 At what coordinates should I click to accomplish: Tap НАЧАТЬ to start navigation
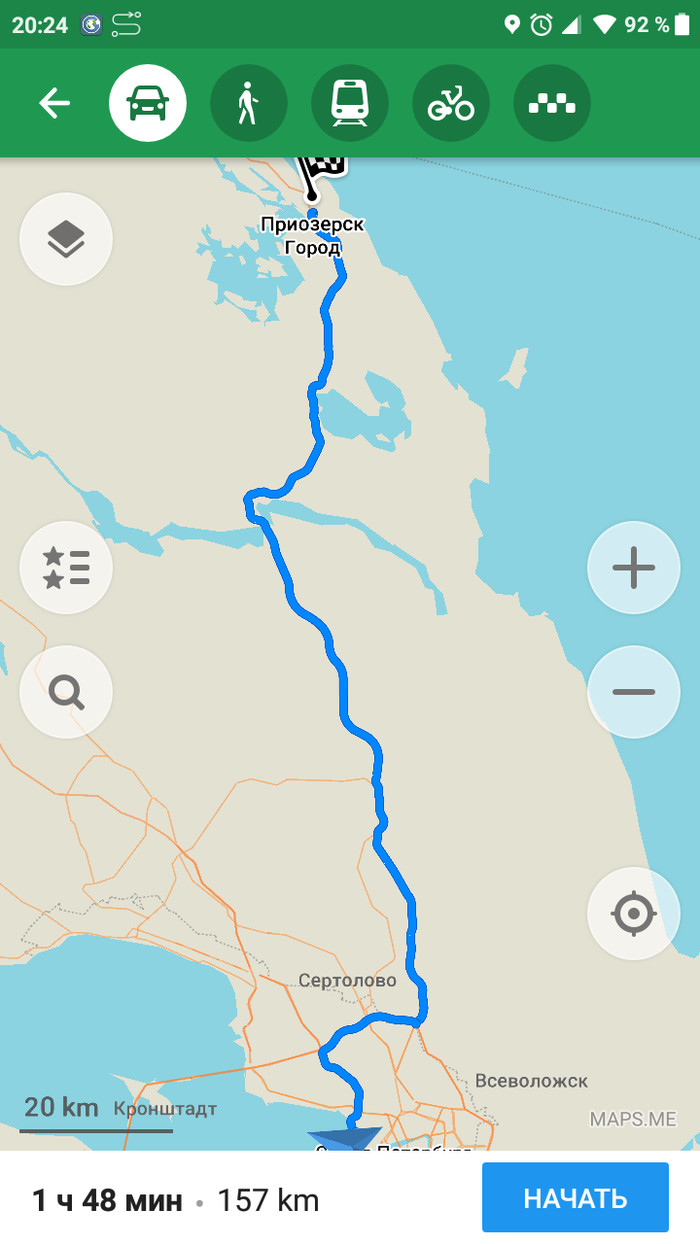[x=575, y=1197]
